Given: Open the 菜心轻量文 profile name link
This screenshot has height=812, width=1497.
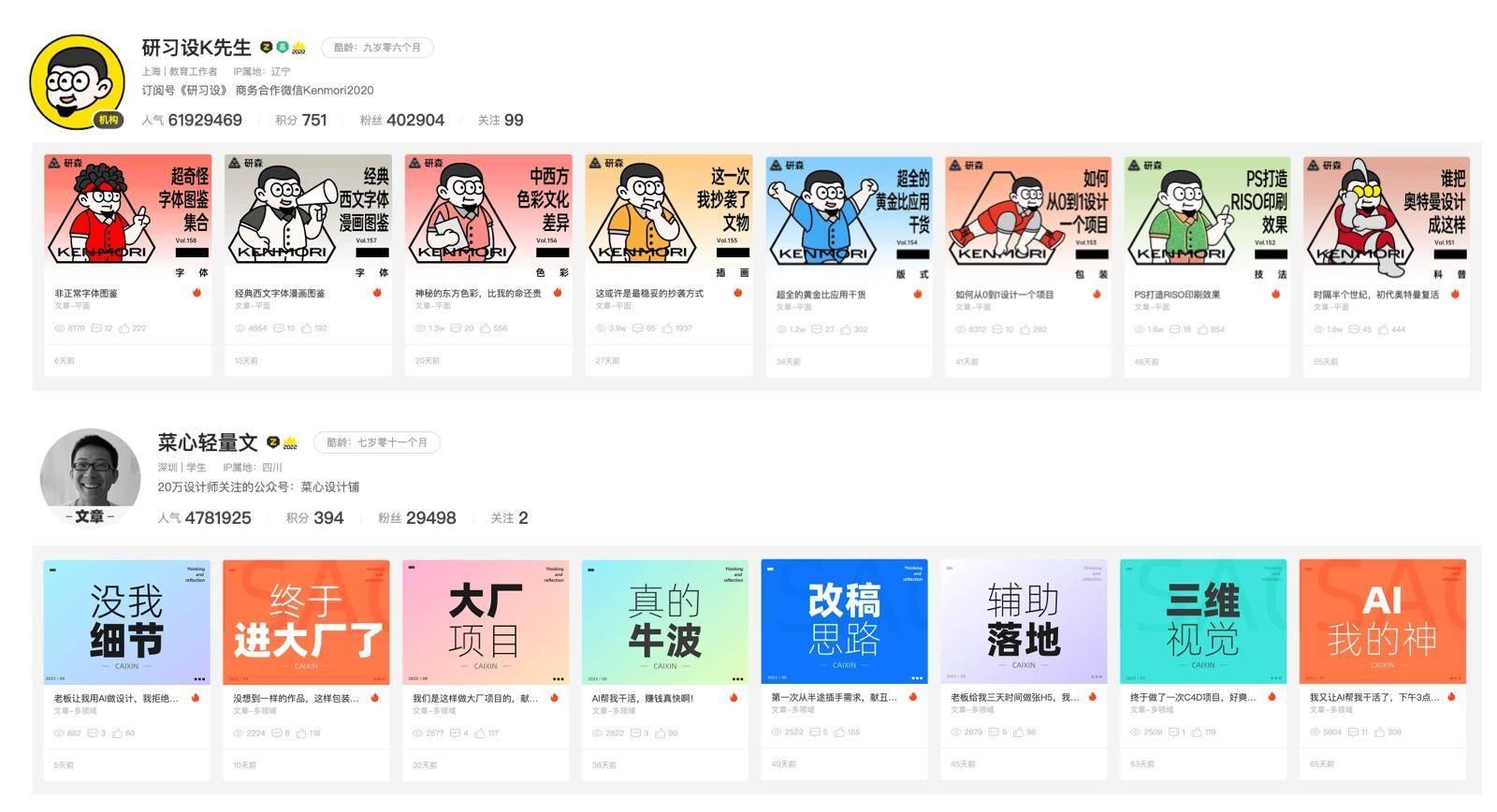Looking at the screenshot, I should pos(207,442).
